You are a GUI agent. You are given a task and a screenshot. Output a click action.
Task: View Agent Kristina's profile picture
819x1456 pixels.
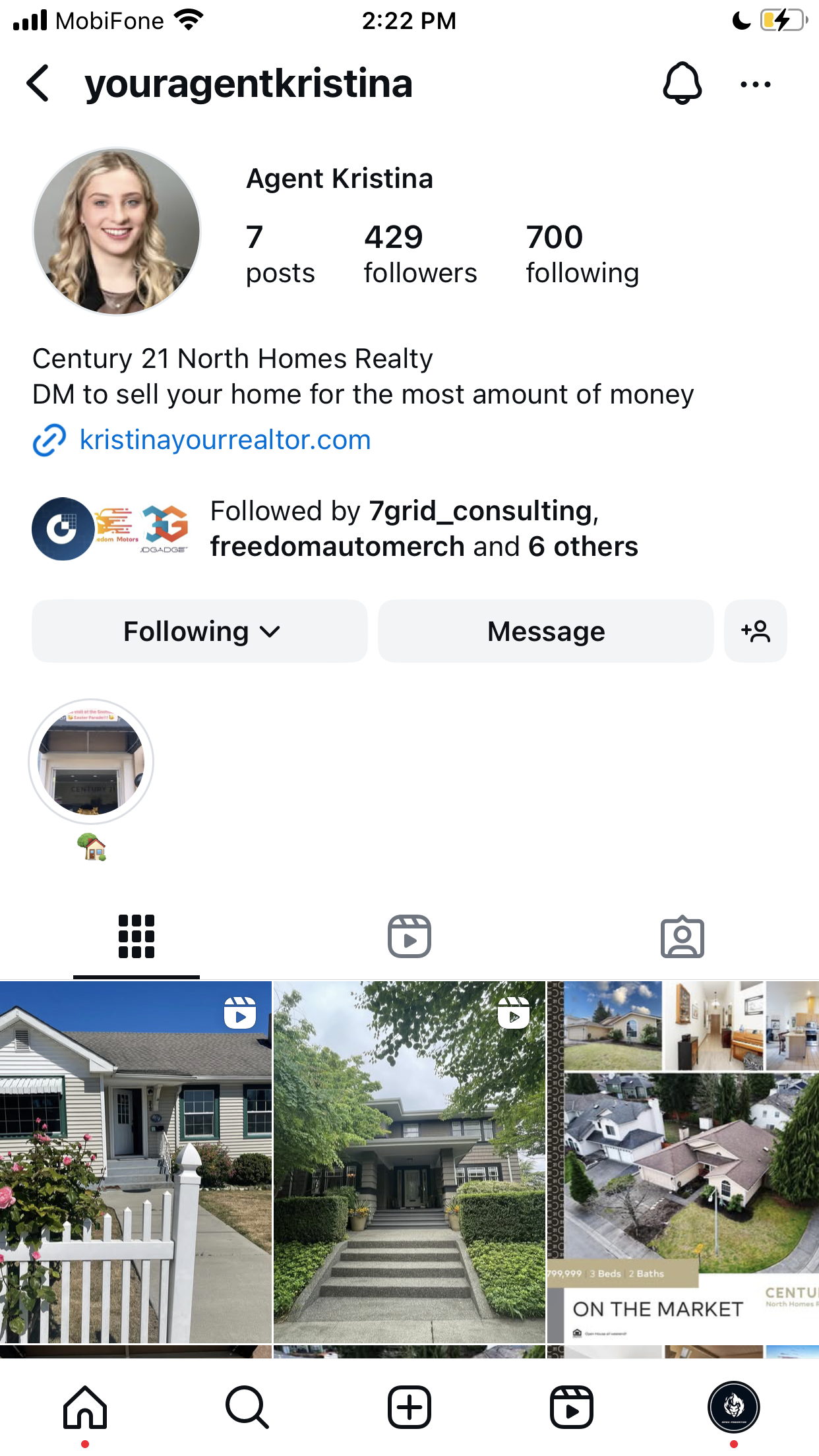tap(117, 231)
